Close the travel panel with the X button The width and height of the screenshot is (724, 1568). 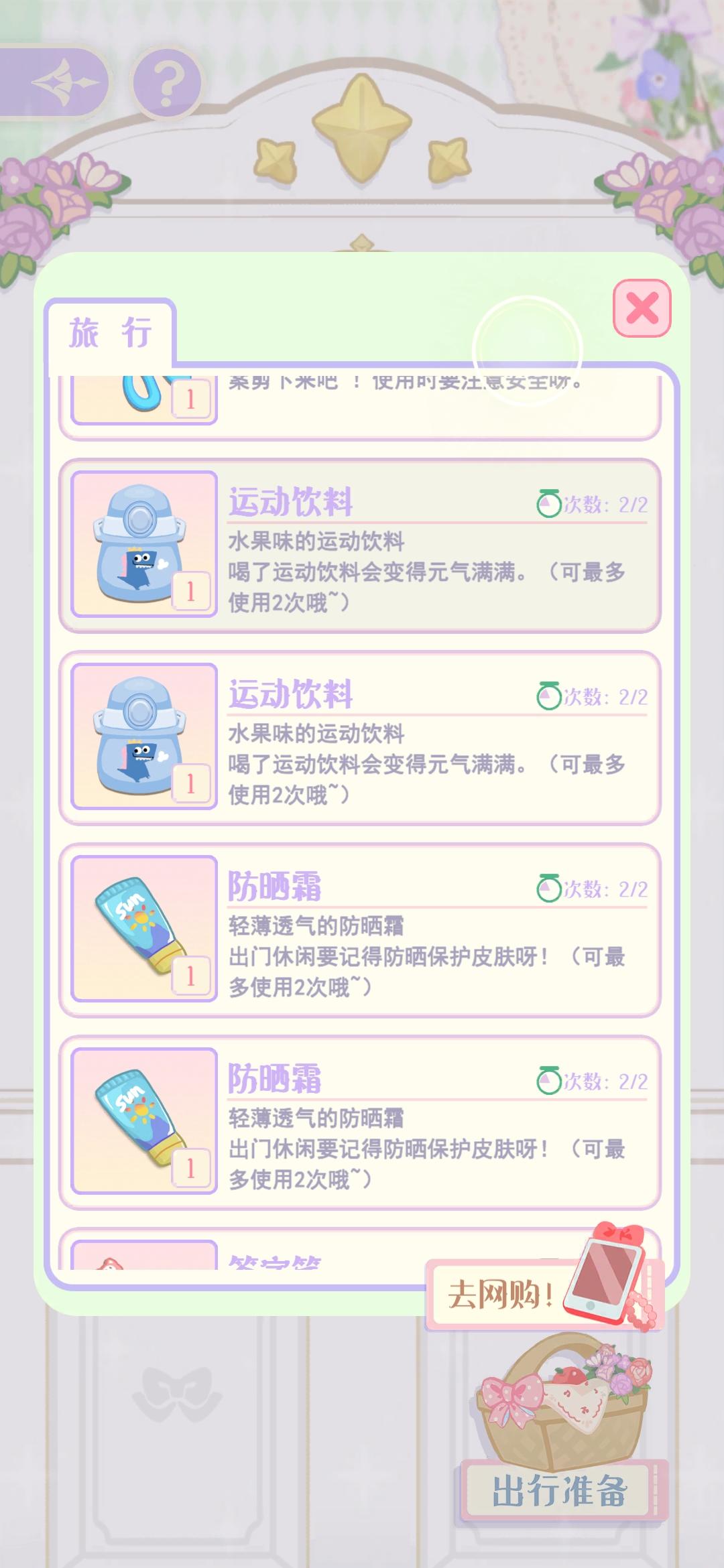tap(642, 306)
